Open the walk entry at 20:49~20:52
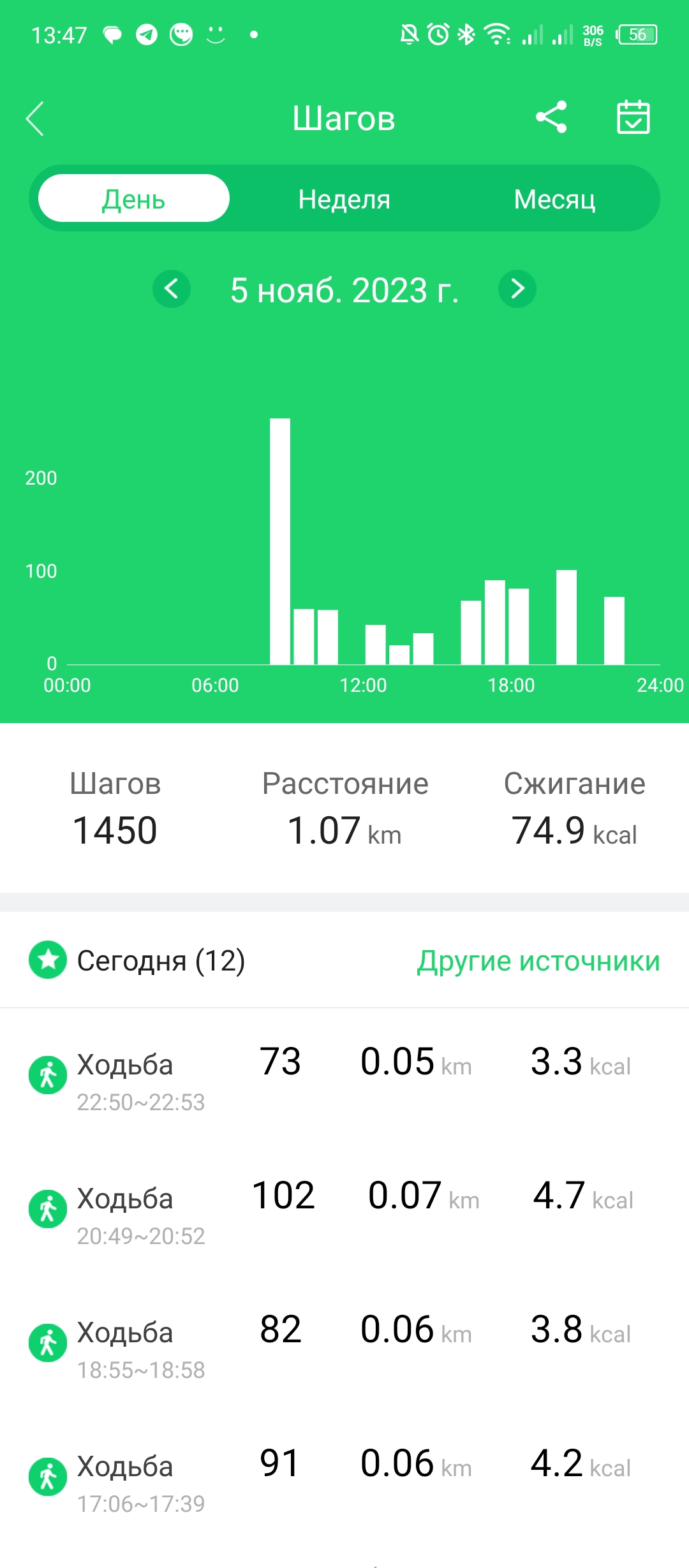 [x=344, y=1212]
